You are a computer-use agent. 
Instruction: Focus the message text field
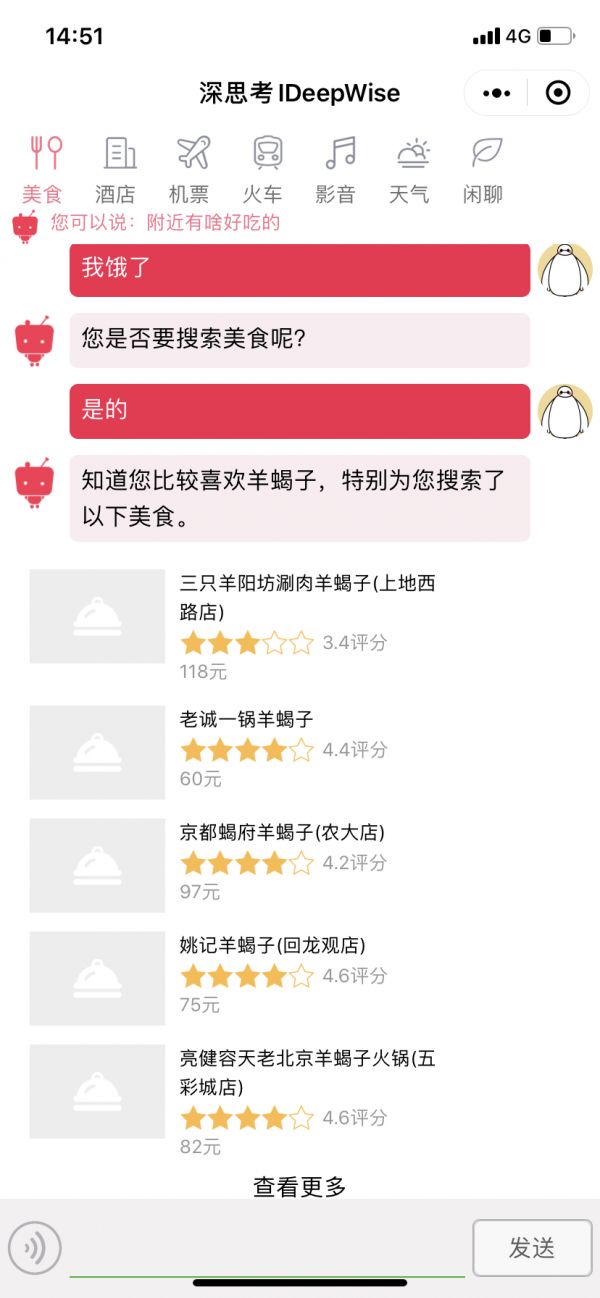(266, 1250)
